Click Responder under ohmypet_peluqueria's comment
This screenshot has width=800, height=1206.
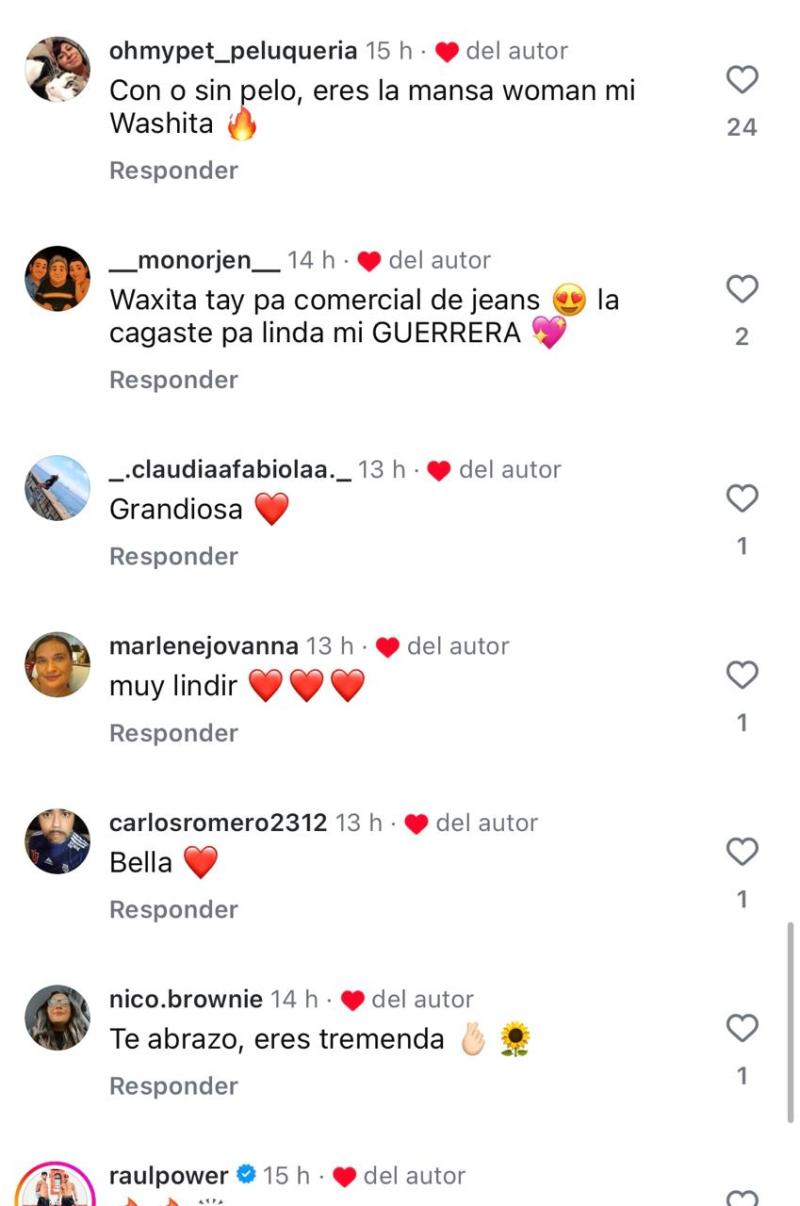click(x=171, y=172)
